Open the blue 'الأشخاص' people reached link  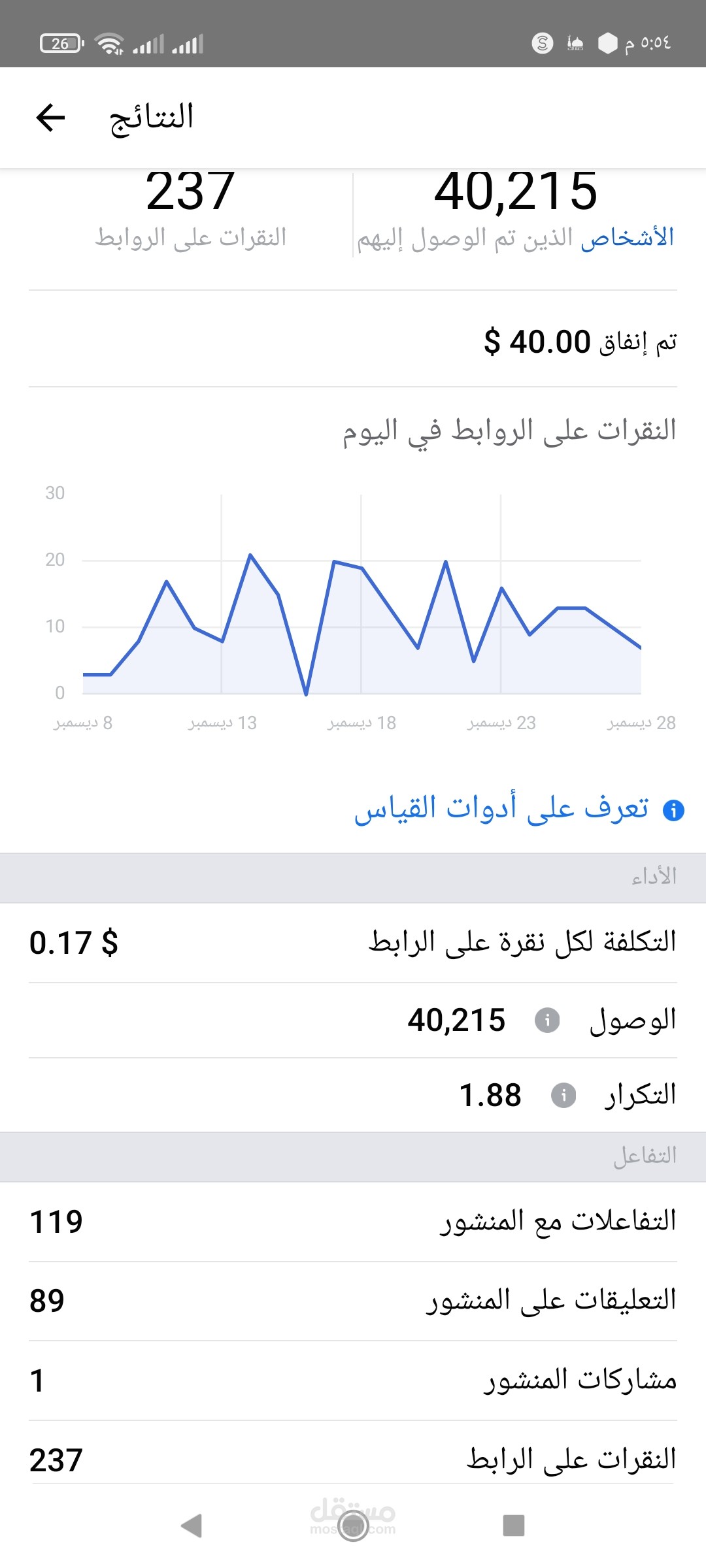coord(628,238)
